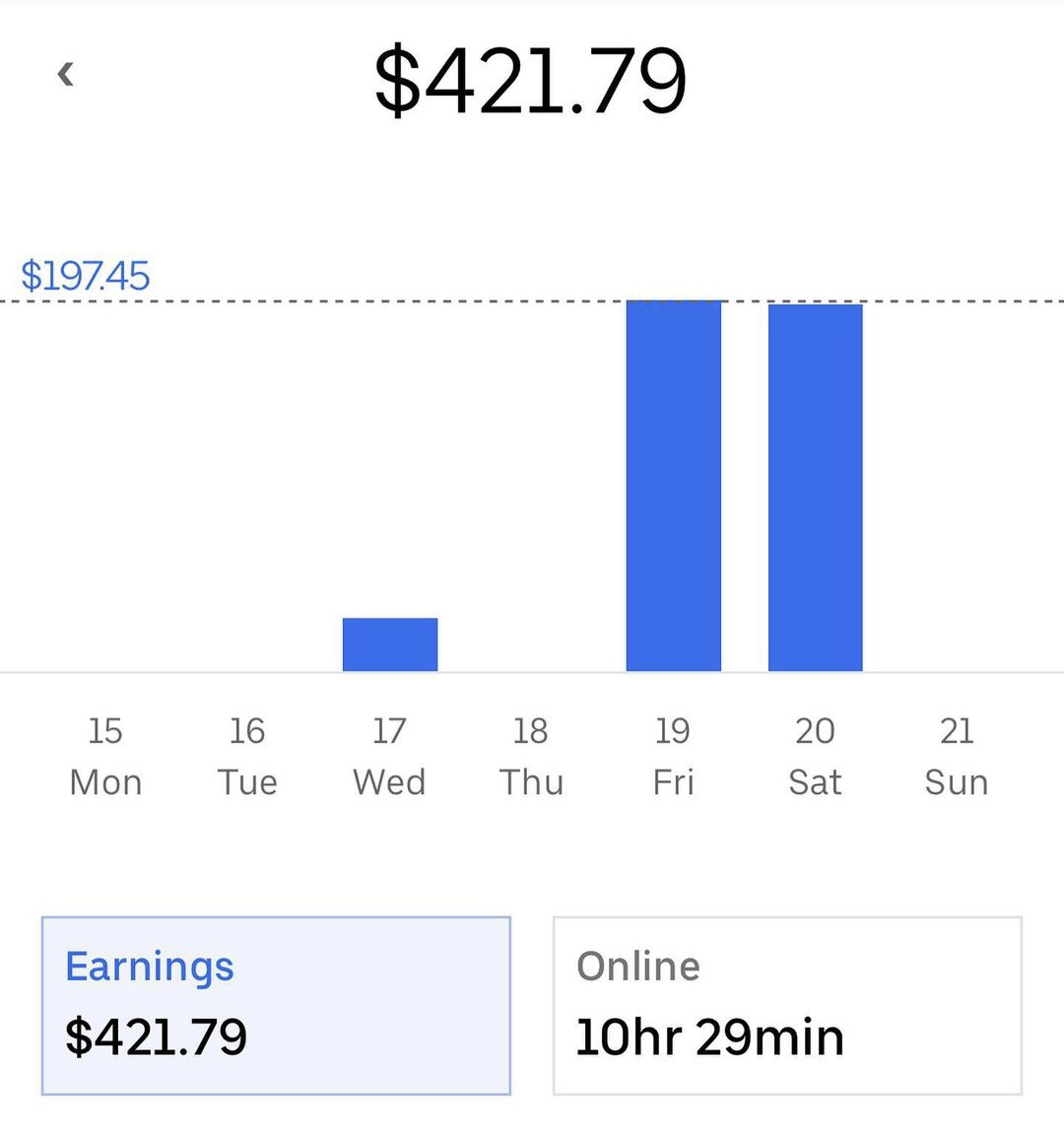Click the back chevron at top left
1064x1136 pixels.
point(65,74)
